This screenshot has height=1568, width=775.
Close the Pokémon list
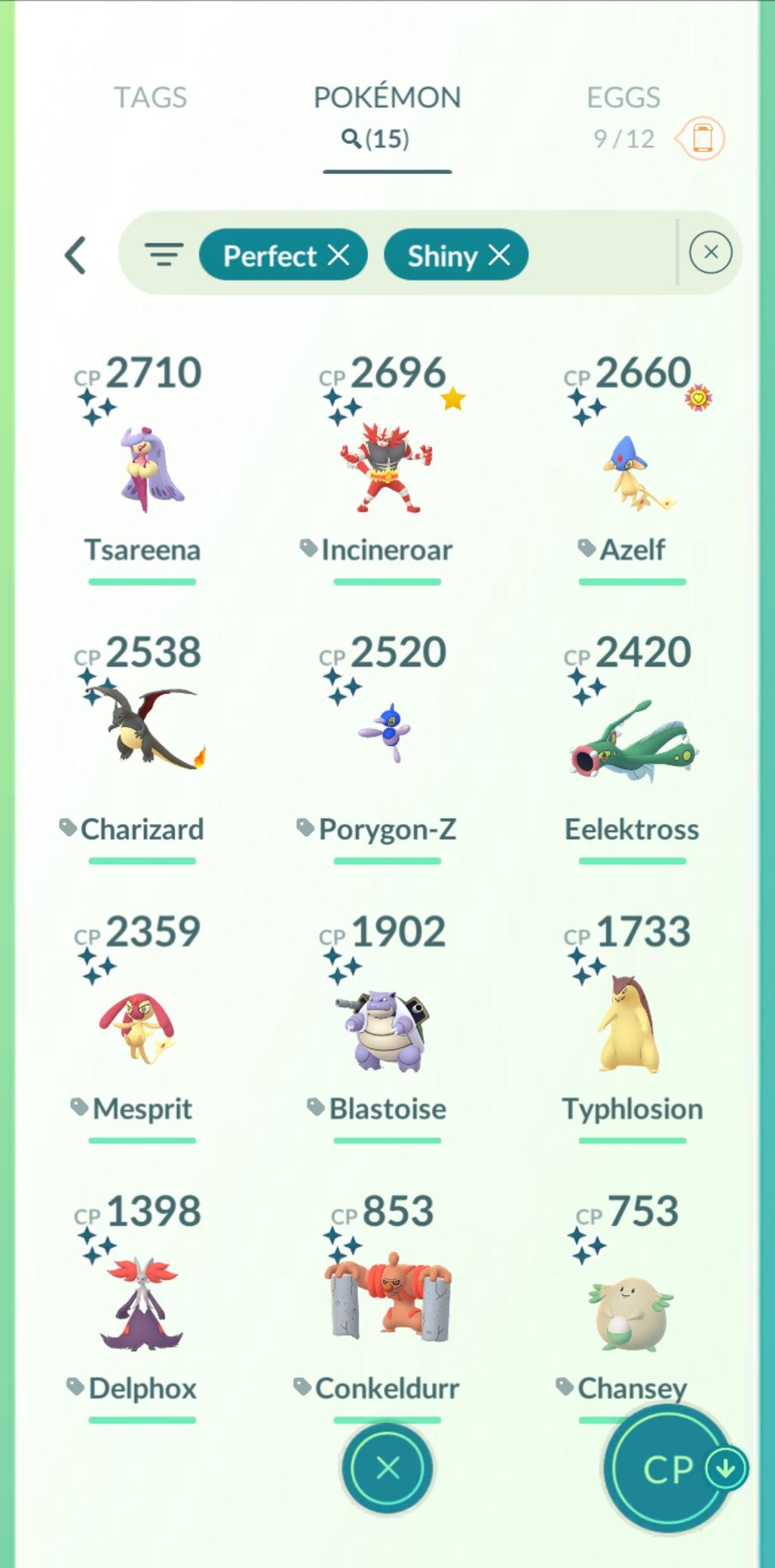tap(387, 1468)
